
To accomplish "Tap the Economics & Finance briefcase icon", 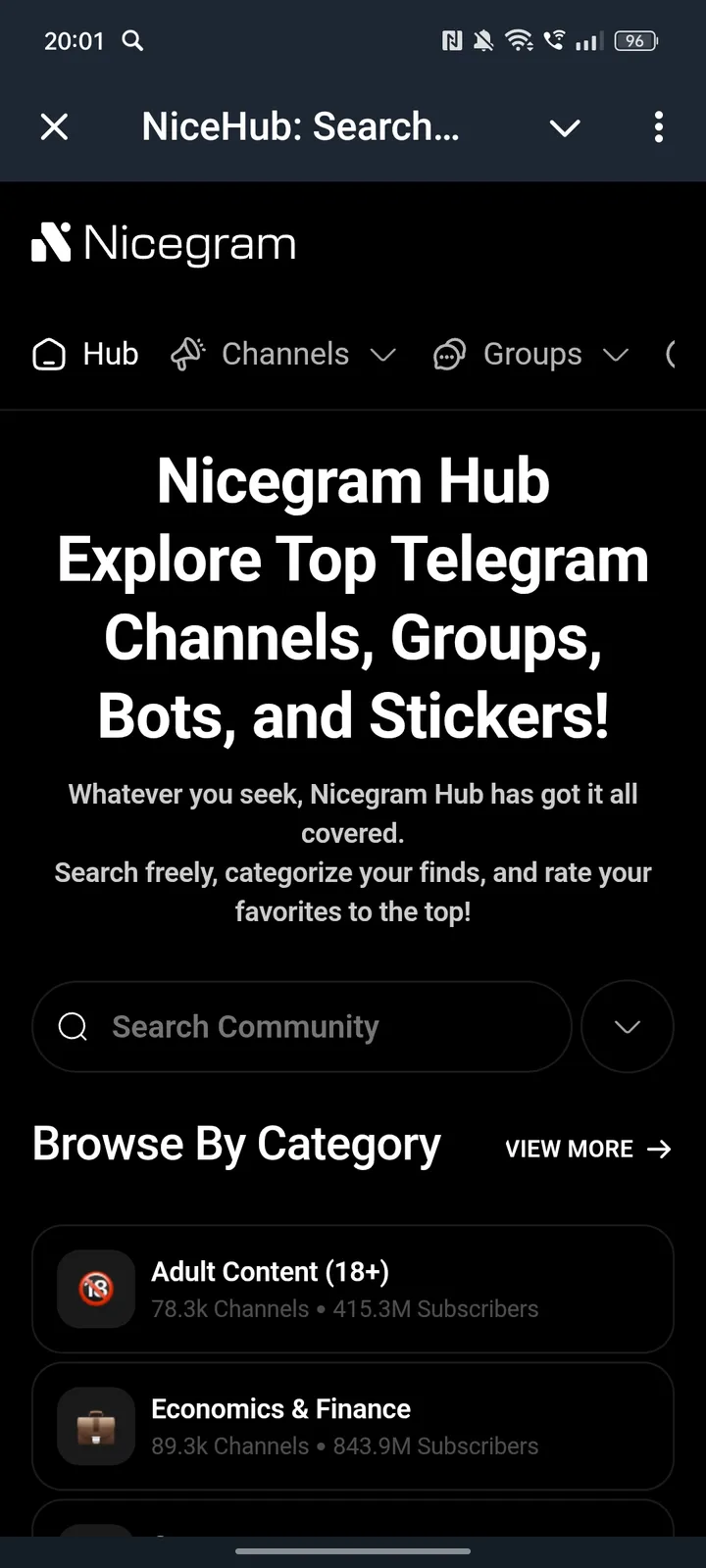I will (x=95, y=1426).
